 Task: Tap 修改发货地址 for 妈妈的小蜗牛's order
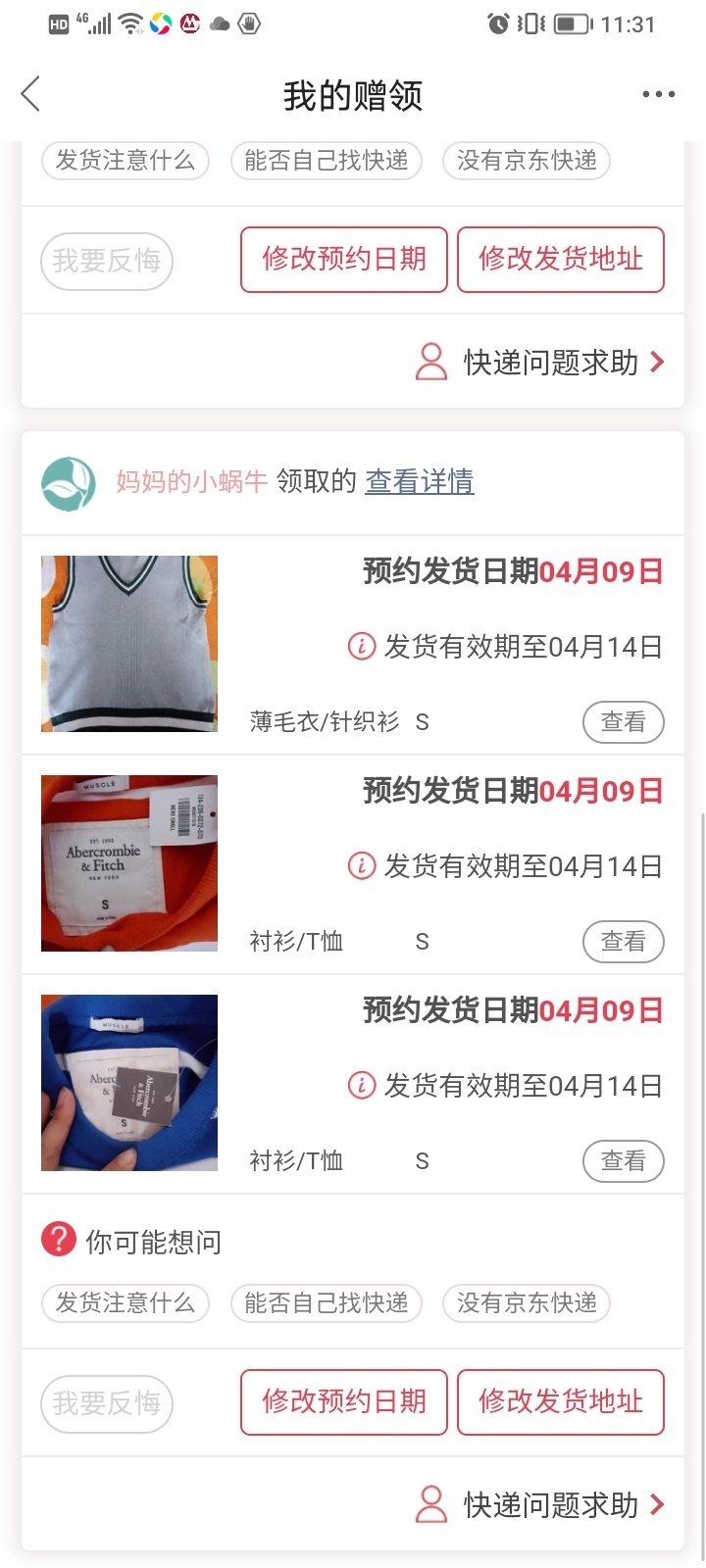tap(561, 1402)
